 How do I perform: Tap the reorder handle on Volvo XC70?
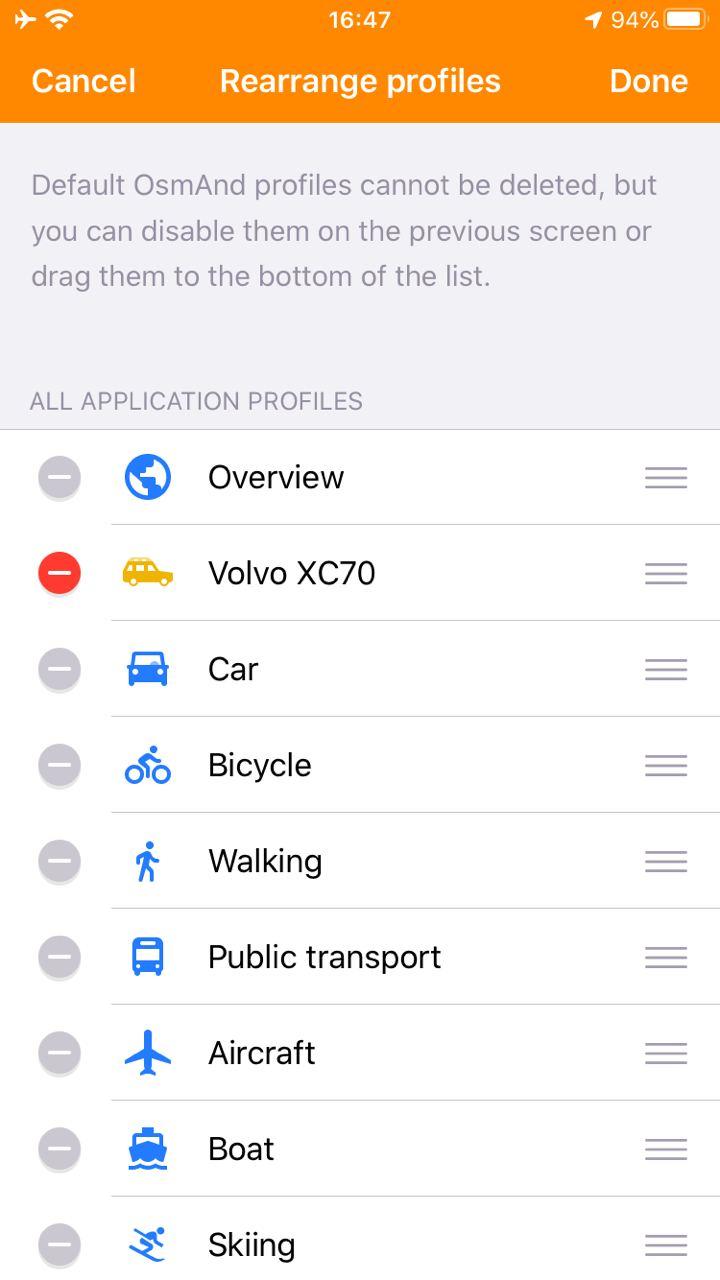coord(666,573)
